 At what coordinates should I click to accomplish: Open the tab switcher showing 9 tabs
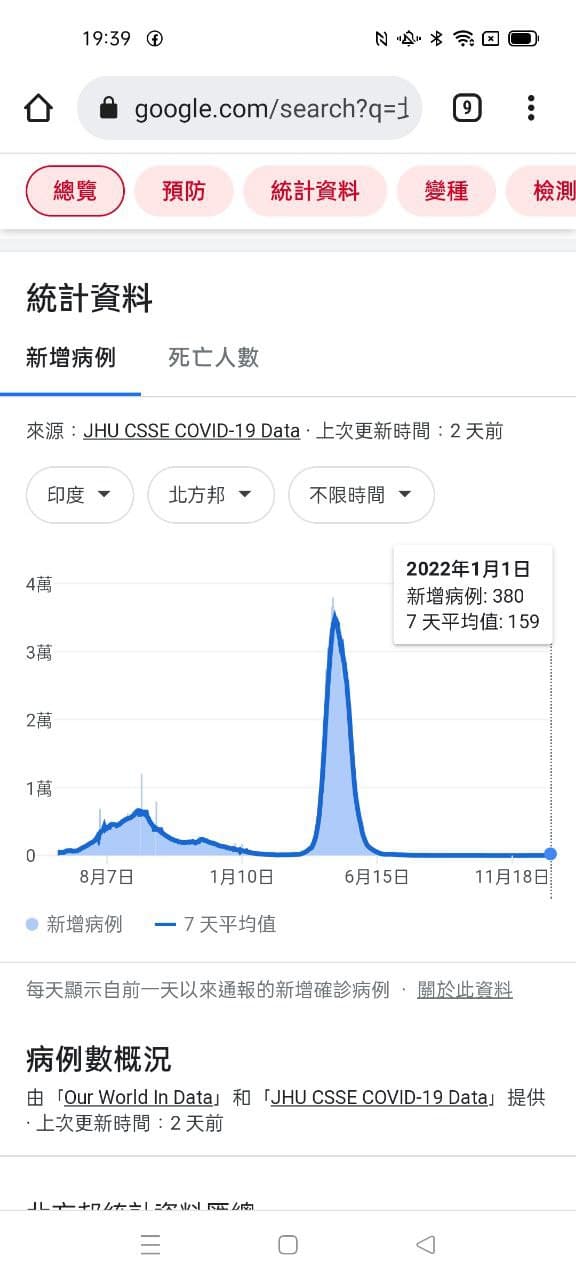[x=467, y=108]
